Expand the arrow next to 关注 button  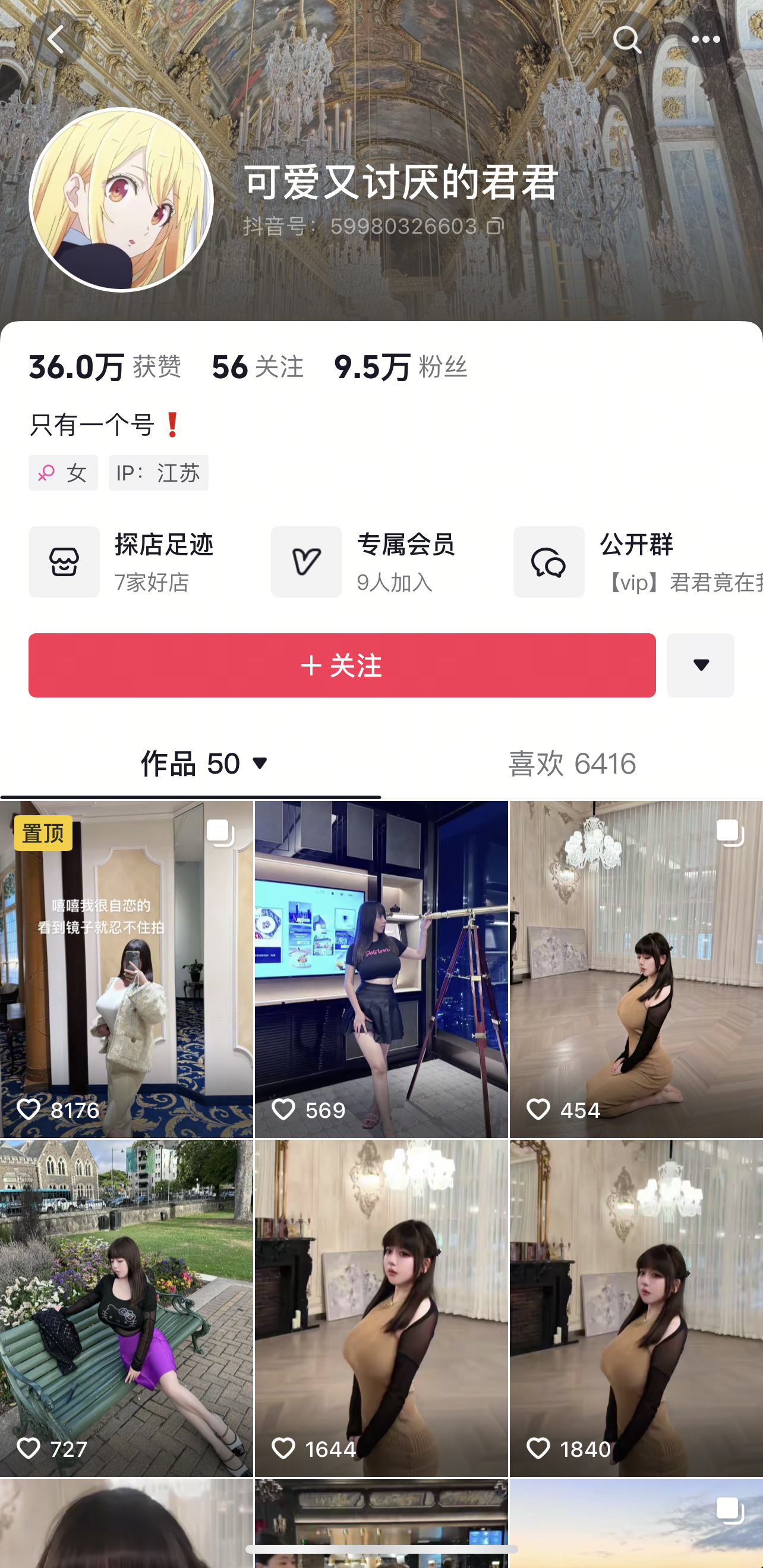[701, 665]
